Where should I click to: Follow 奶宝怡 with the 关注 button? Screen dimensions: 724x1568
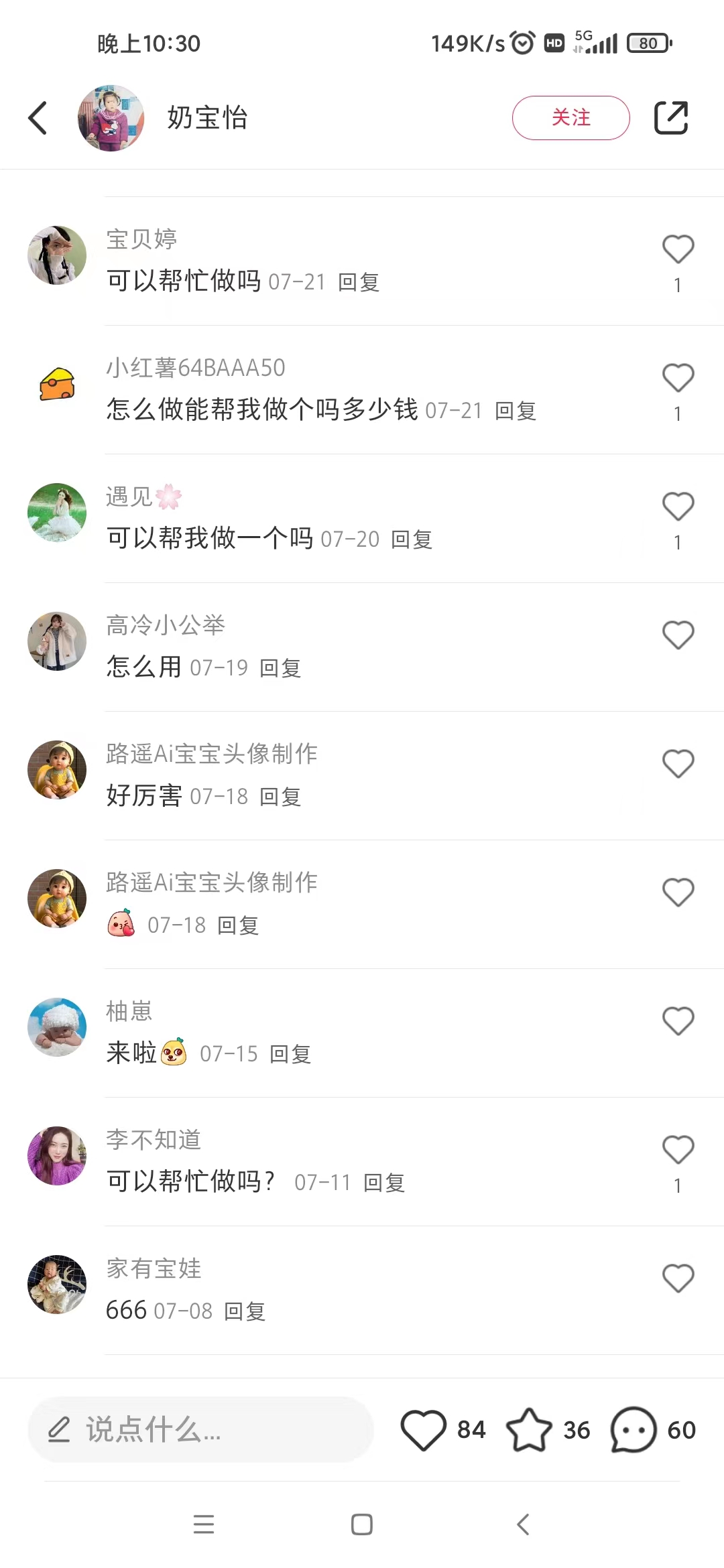pyautogui.click(x=570, y=118)
